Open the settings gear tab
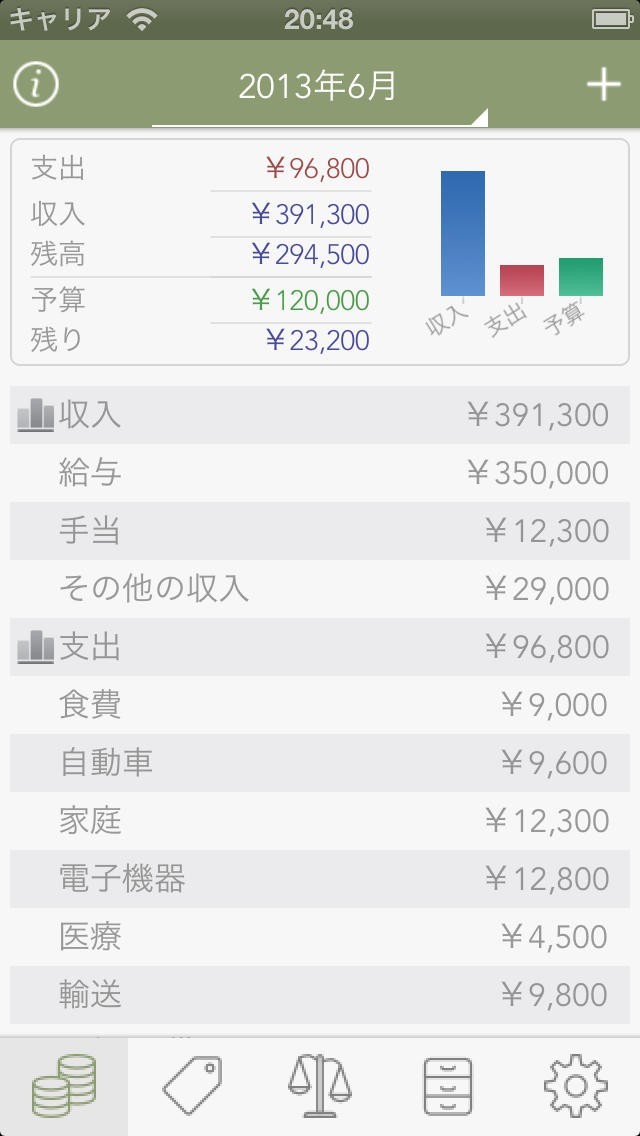Viewport: 640px width, 1136px height. (576, 1085)
